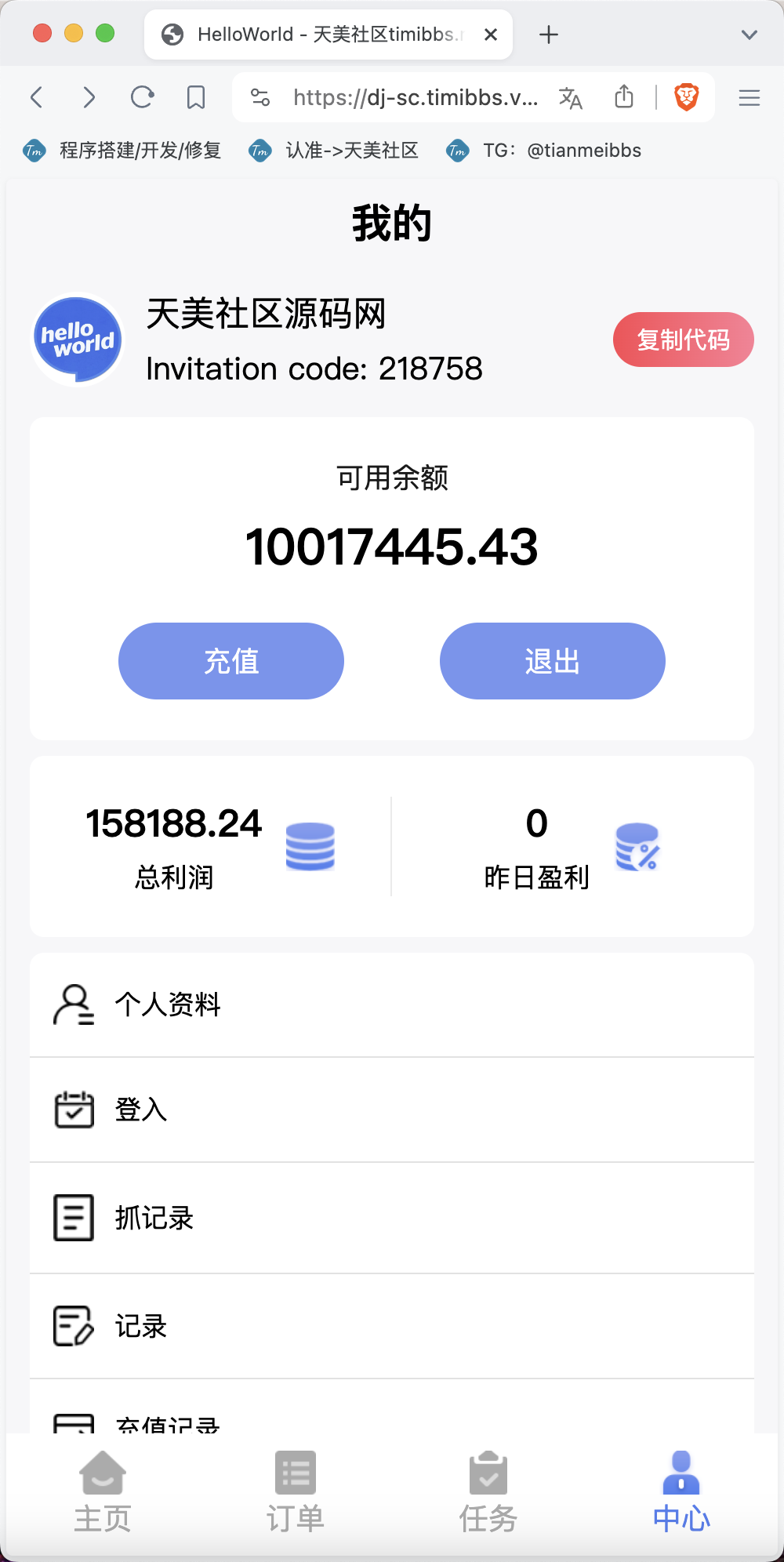Close the HelloWorld browser tab
Screen dimensions: 784x1562
[x=491, y=35]
